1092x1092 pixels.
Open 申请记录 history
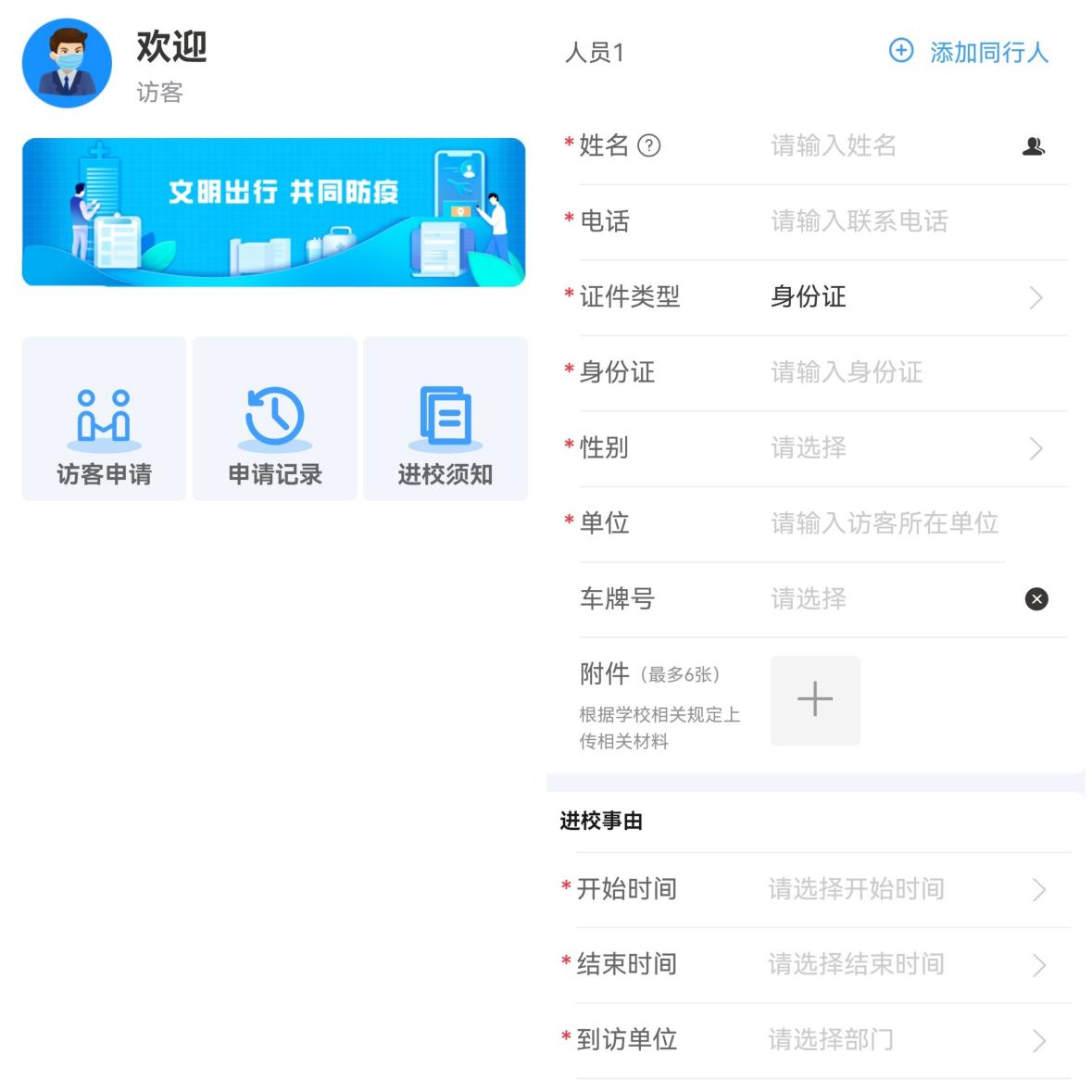274,420
